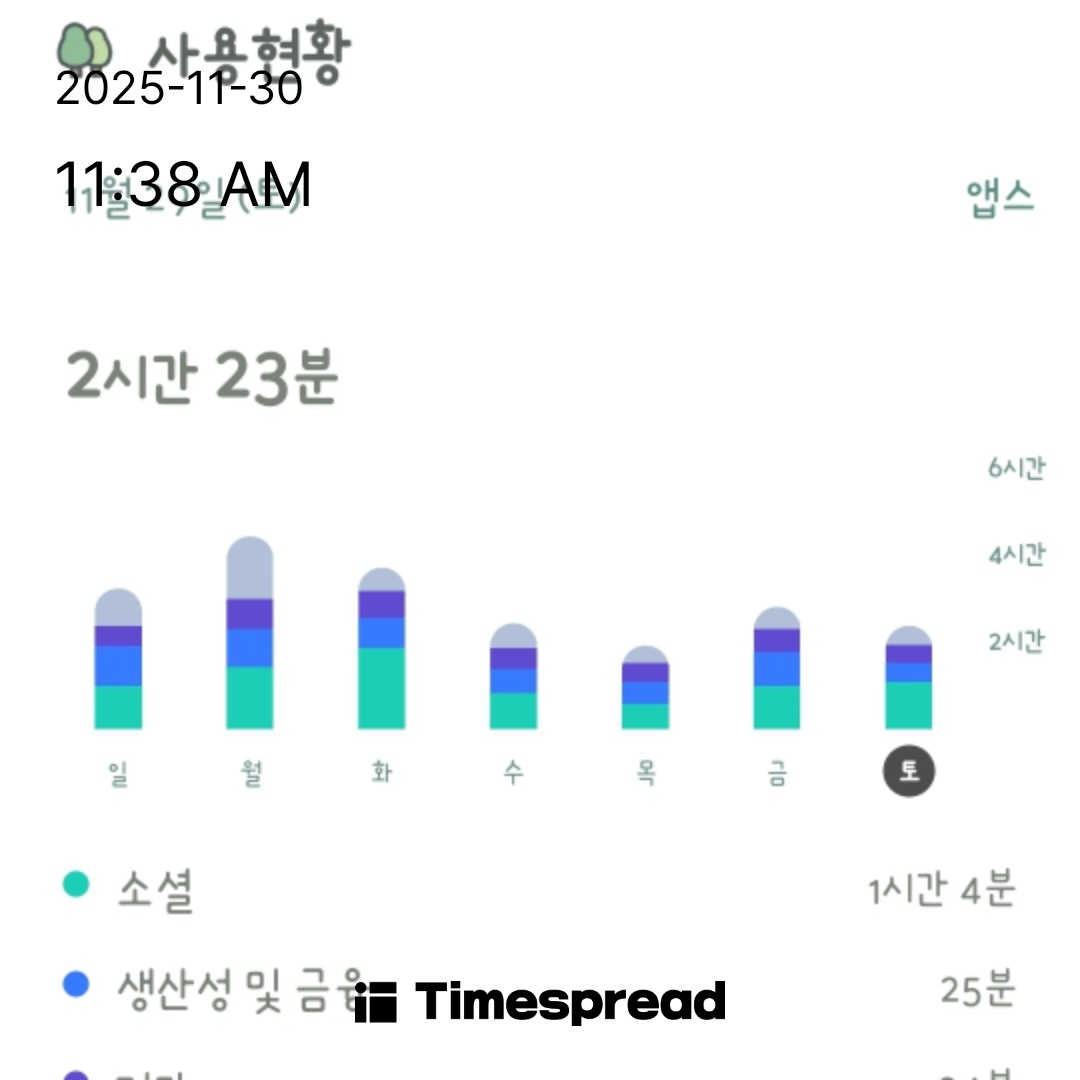Switch the view using the 앱스 button

pos(1000,197)
